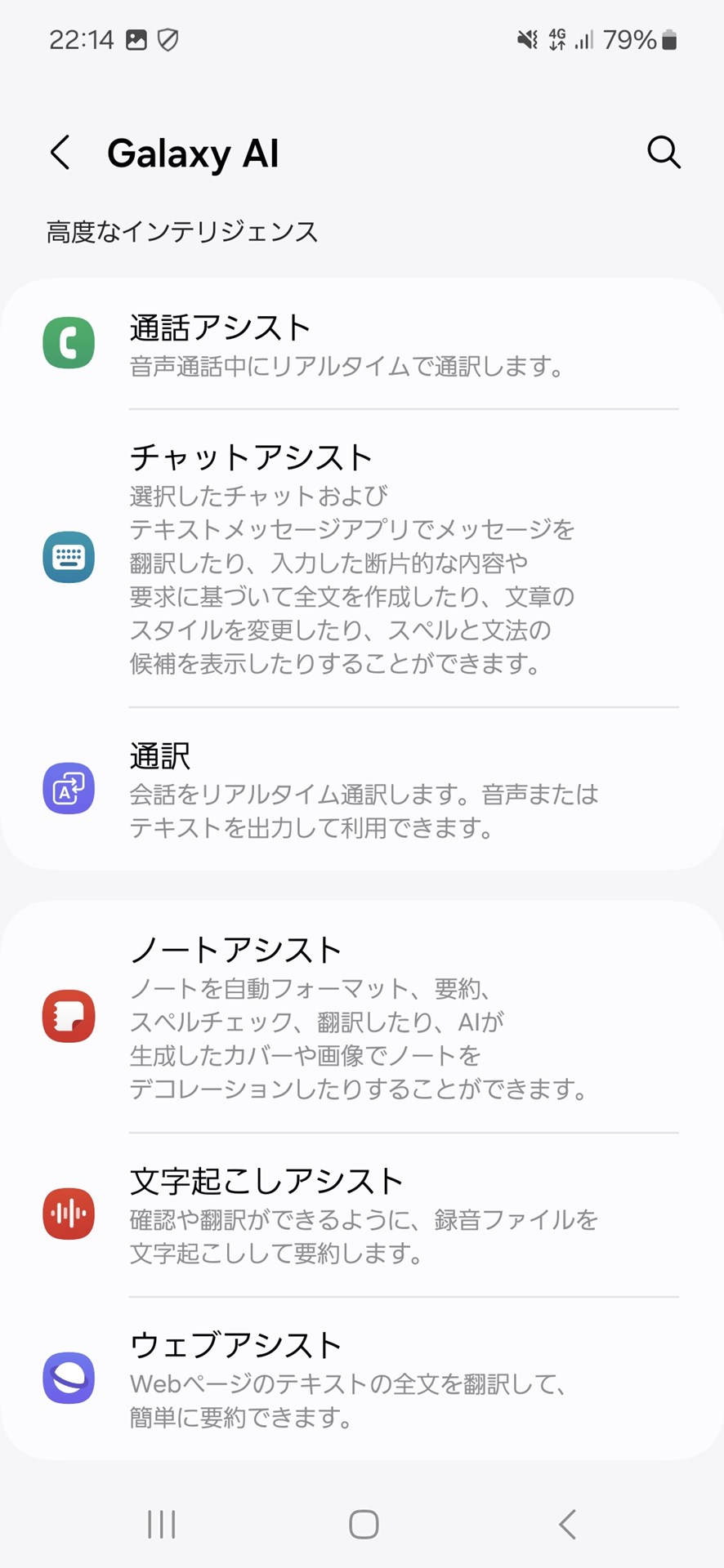
Task: Open the 通訳 settings entry
Action: [363, 788]
